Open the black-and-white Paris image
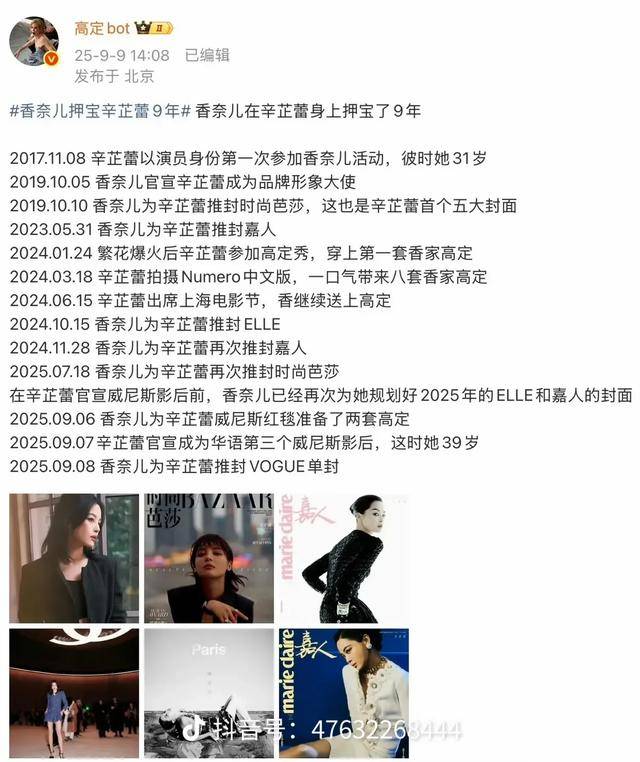The width and height of the screenshot is (640, 762). 208,692
